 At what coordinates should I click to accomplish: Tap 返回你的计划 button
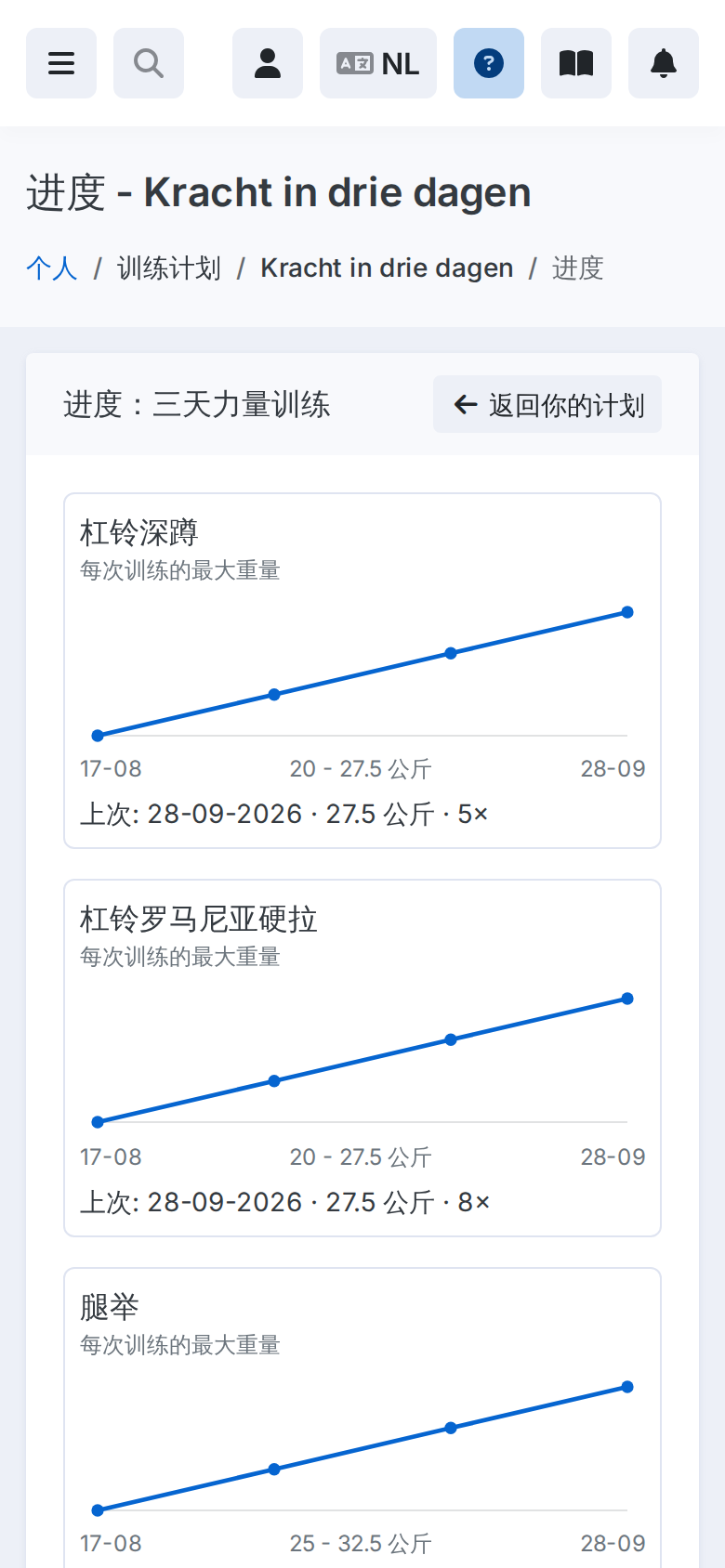pyautogui.click(x=547, y=404)
